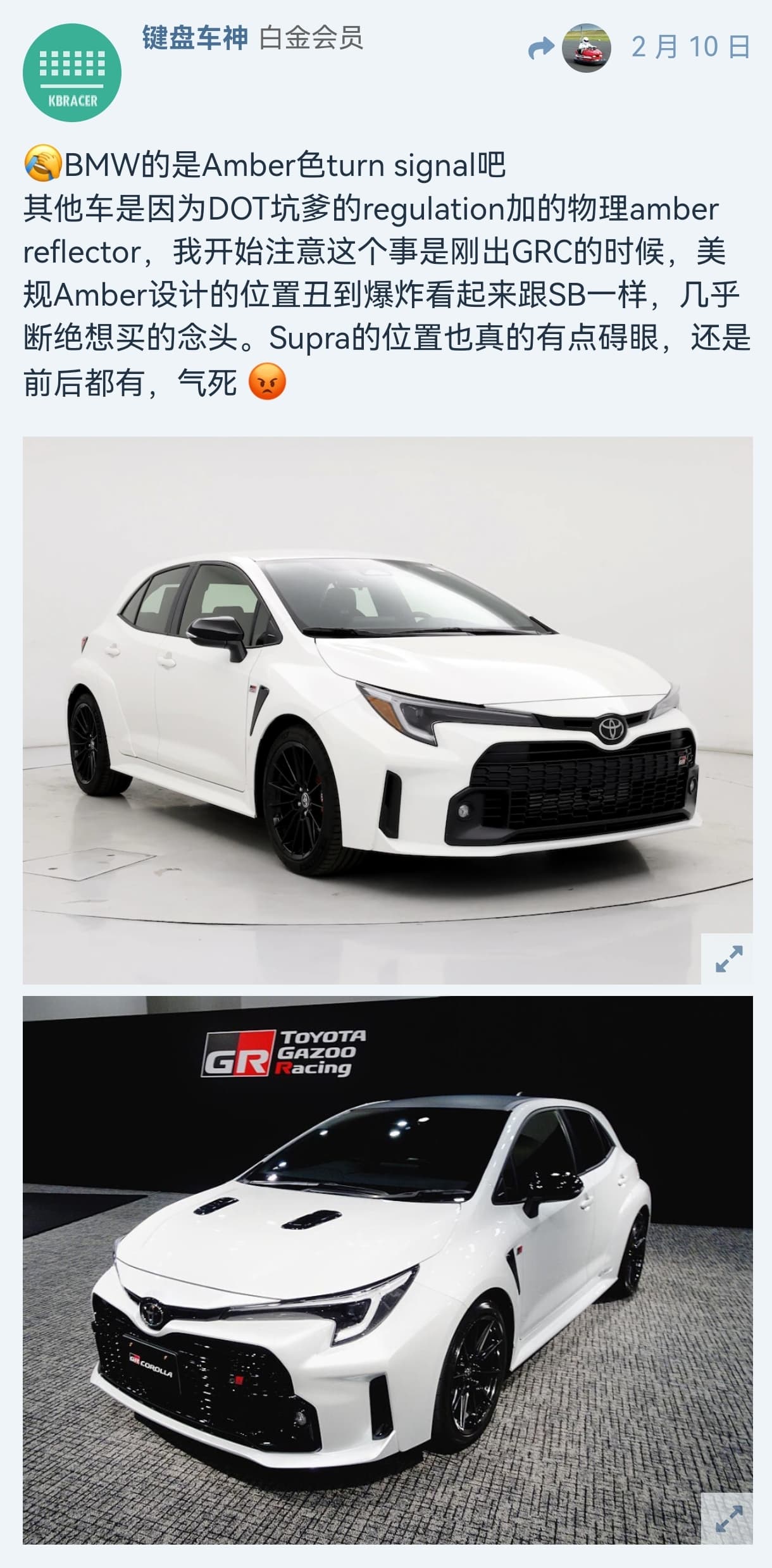Open username 键盘车神 profile link

[195, 39]
